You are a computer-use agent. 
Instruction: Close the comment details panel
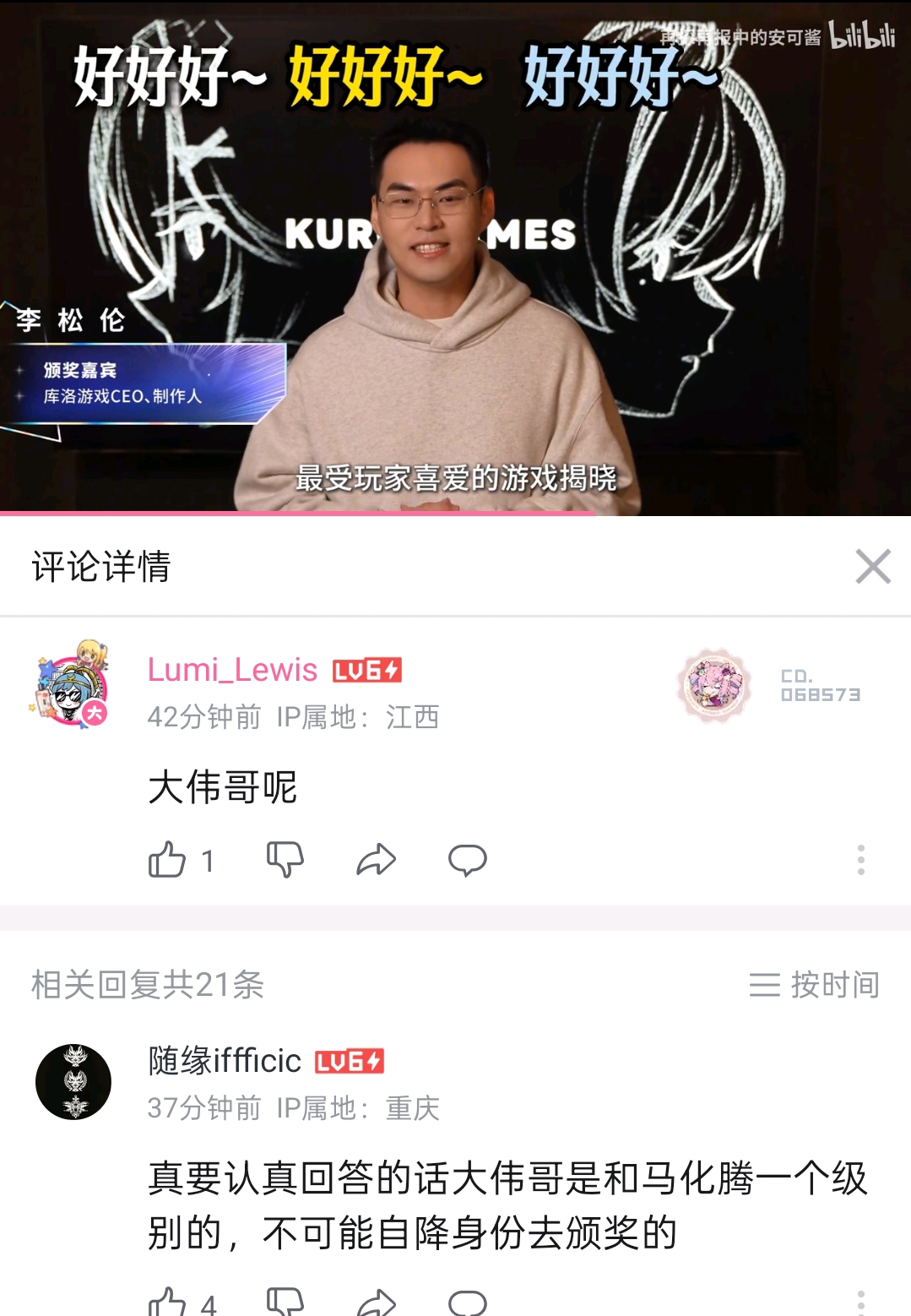[x=872, y=566]
